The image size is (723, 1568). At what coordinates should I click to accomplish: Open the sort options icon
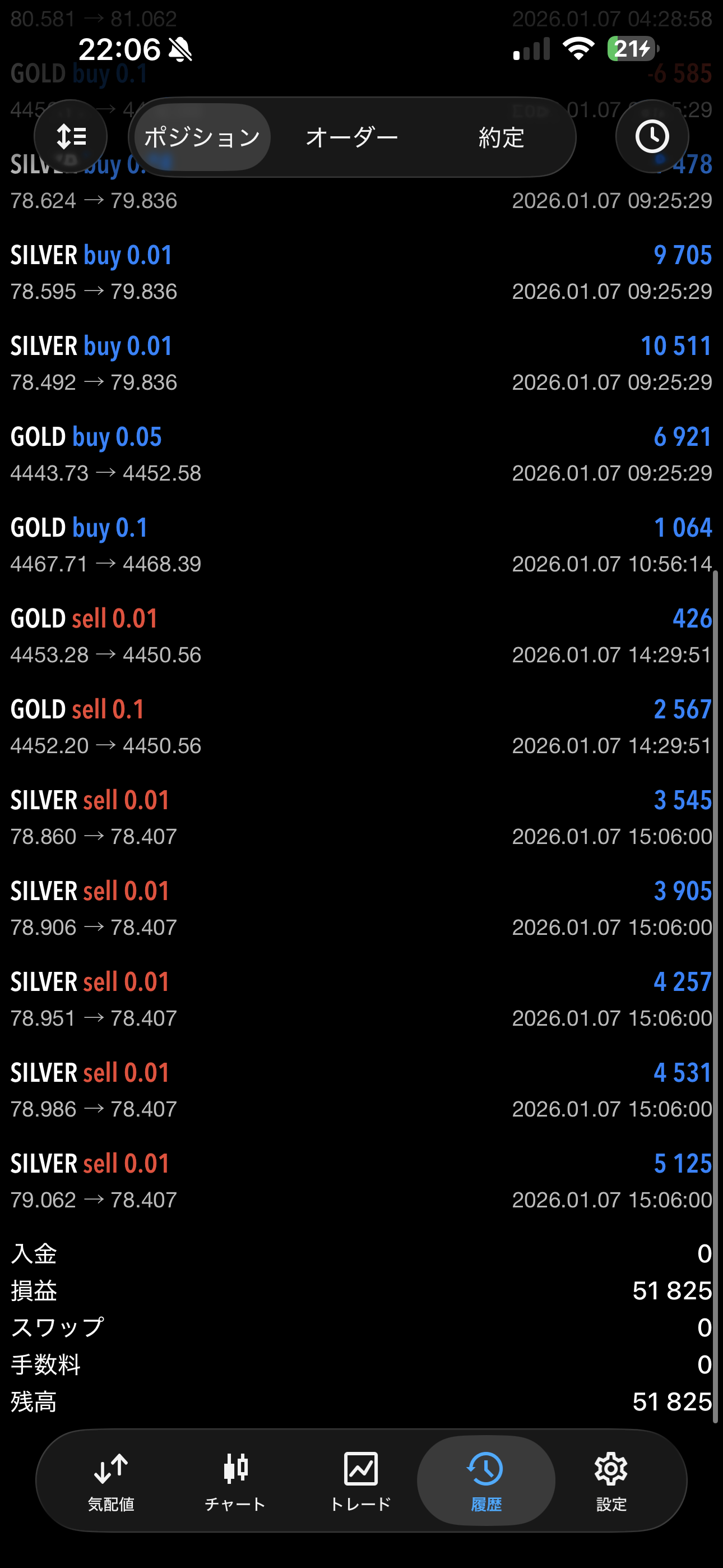[71, 136]
